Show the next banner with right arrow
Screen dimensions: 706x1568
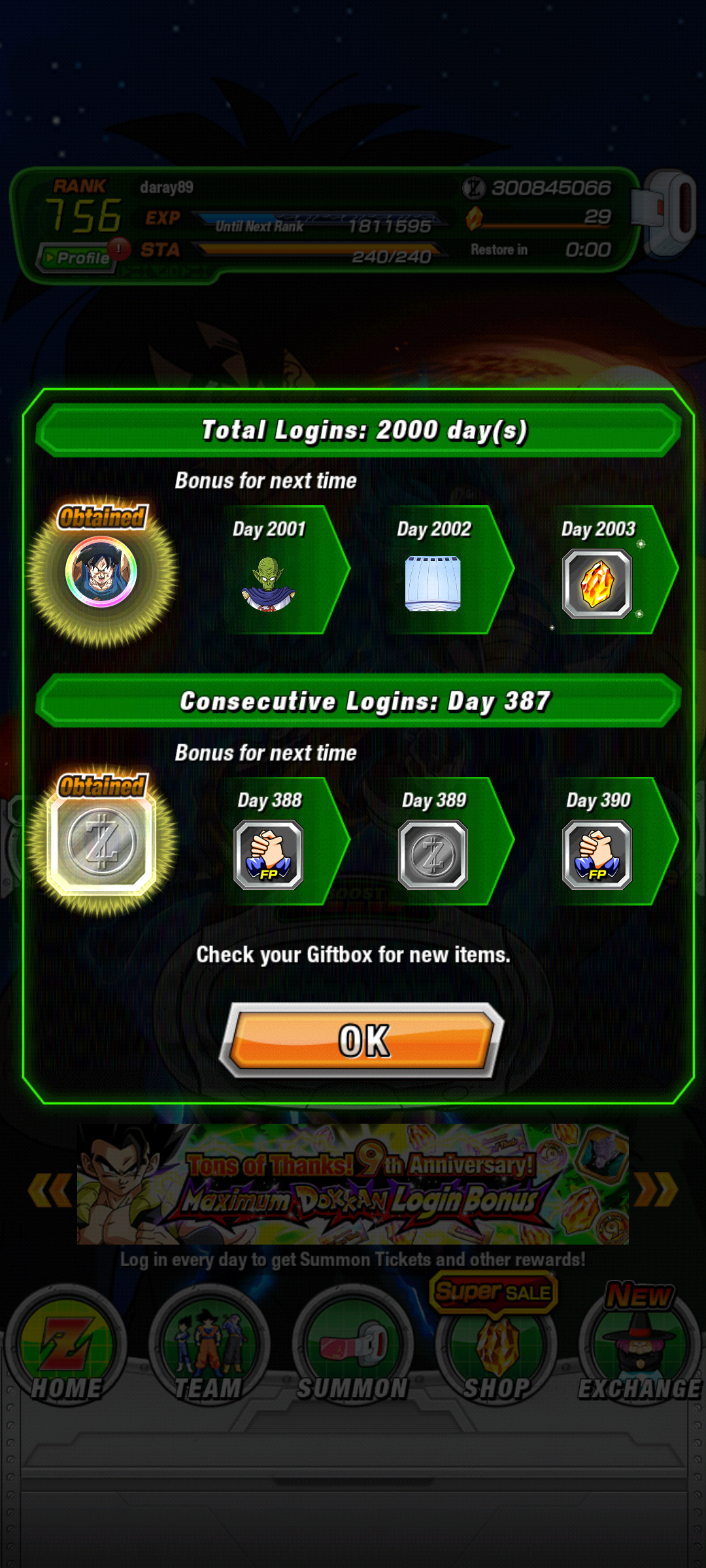(656, 1189)
